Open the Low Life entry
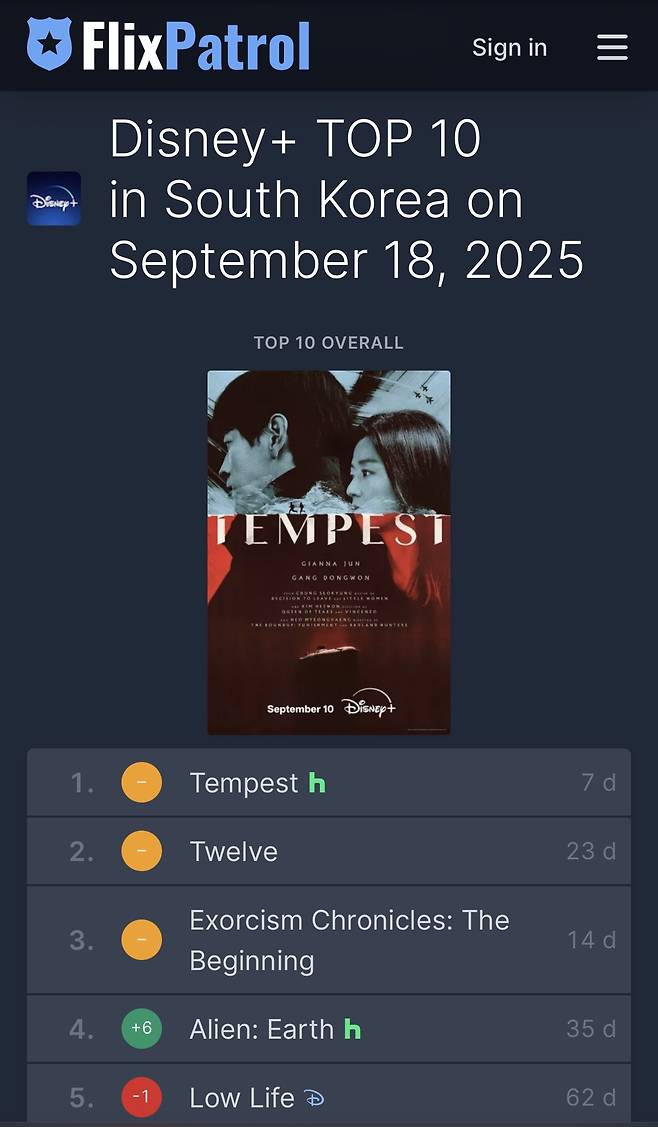The width and height of the screenshot is (658, 1127). tap(242, 1098)
